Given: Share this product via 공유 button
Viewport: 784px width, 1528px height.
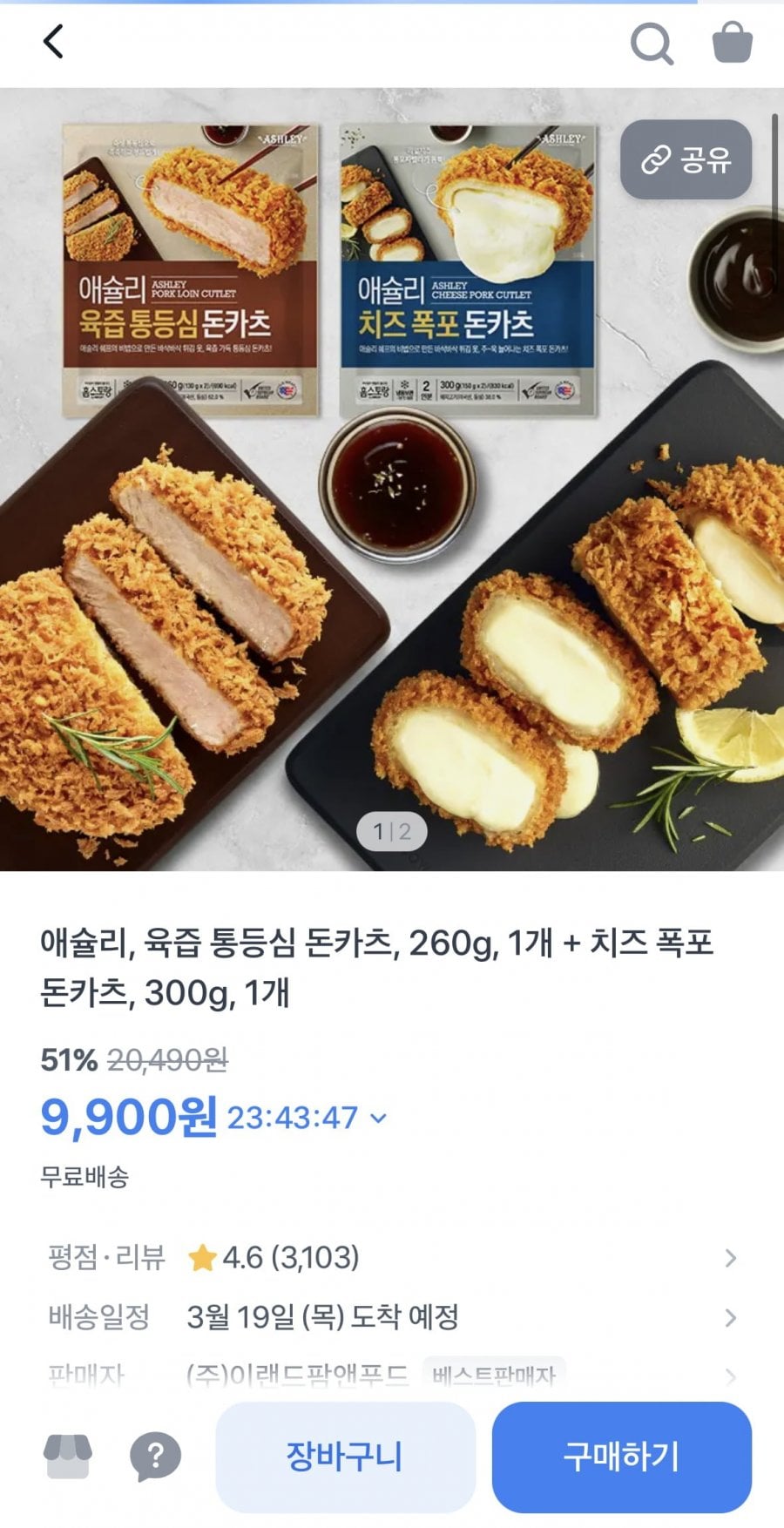Looking at the screenshot, I should point(686,160).
